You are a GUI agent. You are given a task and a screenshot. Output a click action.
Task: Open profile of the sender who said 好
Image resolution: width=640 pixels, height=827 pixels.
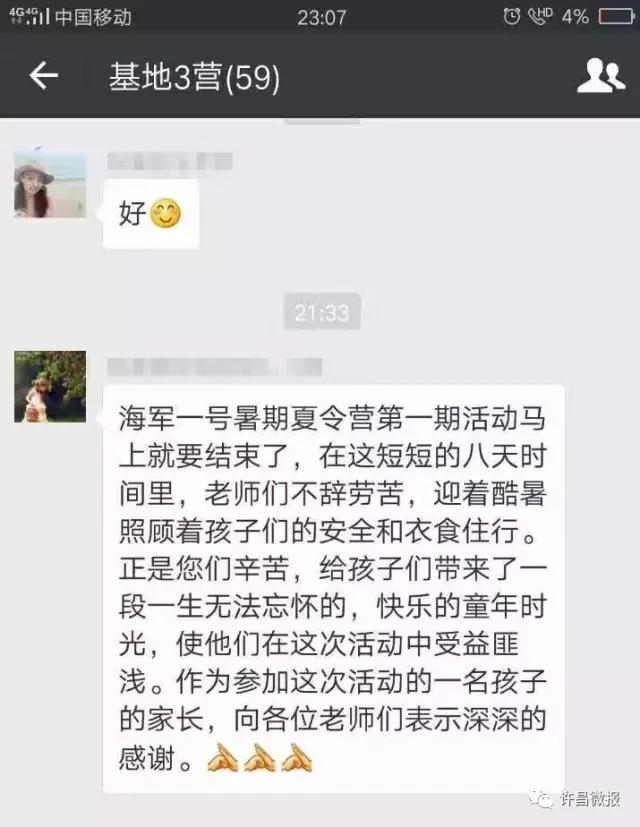pos(49,185)
